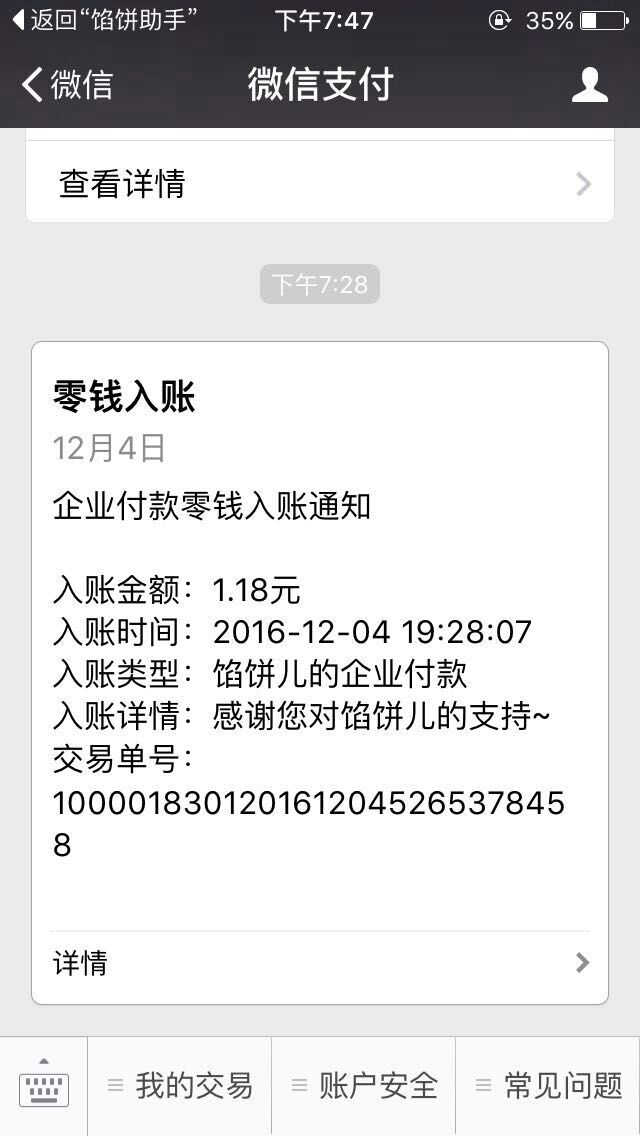Return to the 馅饼助手 app
640x1136 pixels.
pos(106,20)
